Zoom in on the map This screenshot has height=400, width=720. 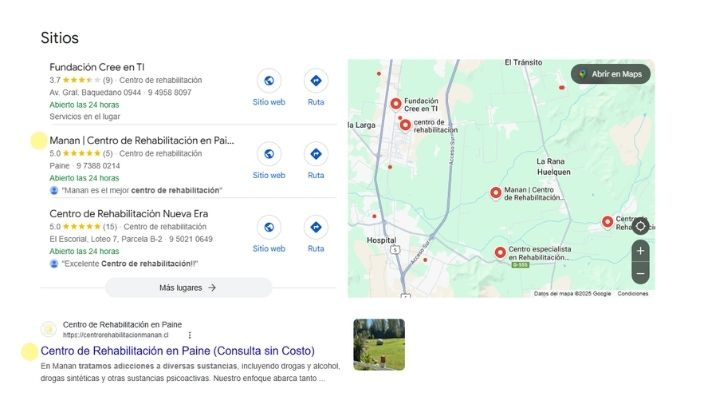pyautogui.click(x=640, y=250)
